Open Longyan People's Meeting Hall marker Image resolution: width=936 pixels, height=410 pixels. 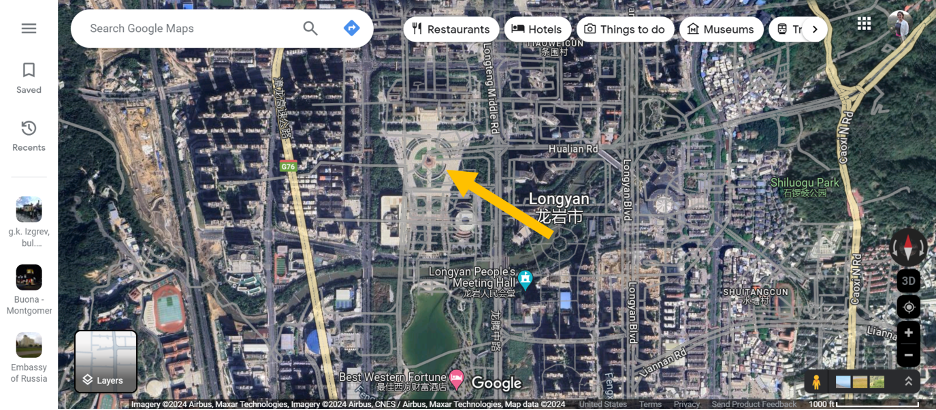pyautogui.click(x=525, y=279)
